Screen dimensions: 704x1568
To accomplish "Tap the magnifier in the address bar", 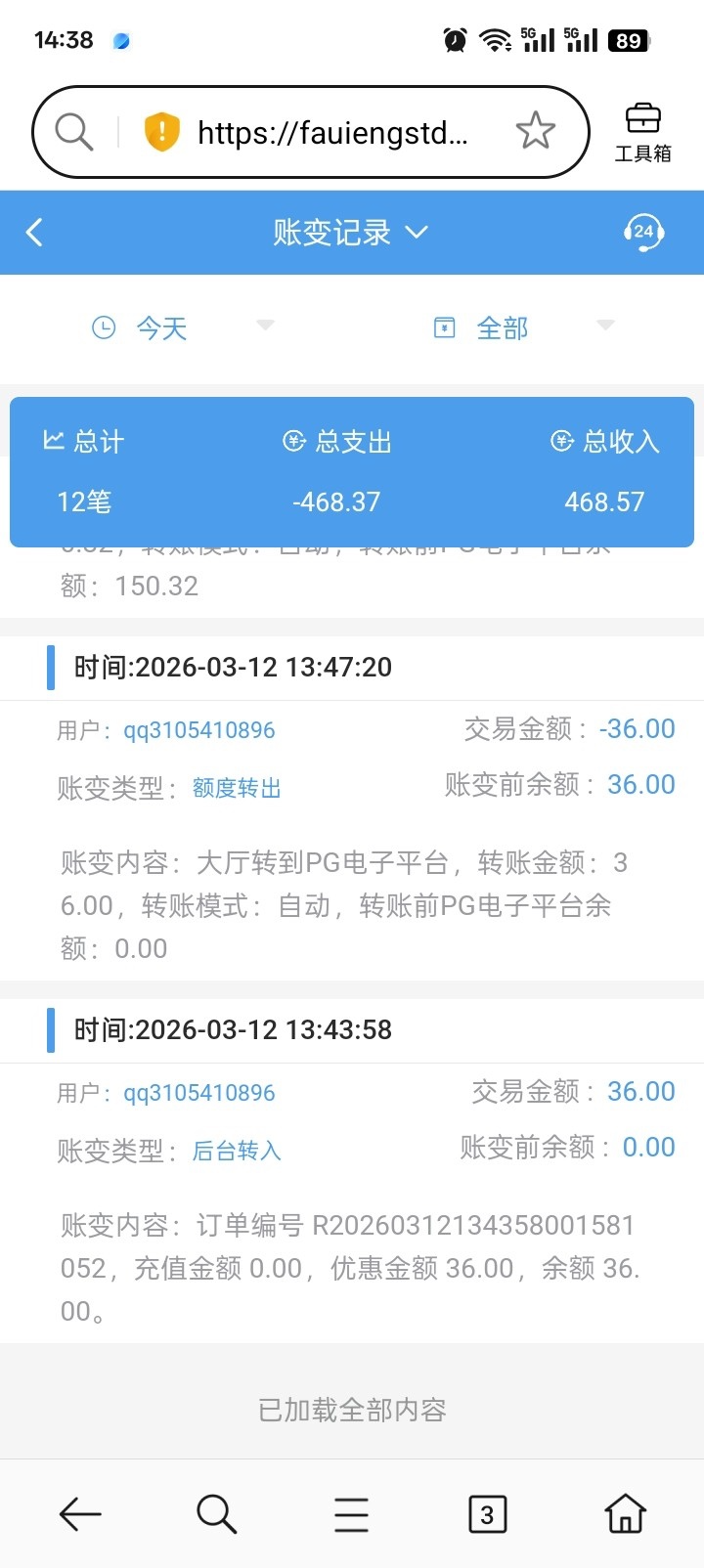I will coord(74,132).
